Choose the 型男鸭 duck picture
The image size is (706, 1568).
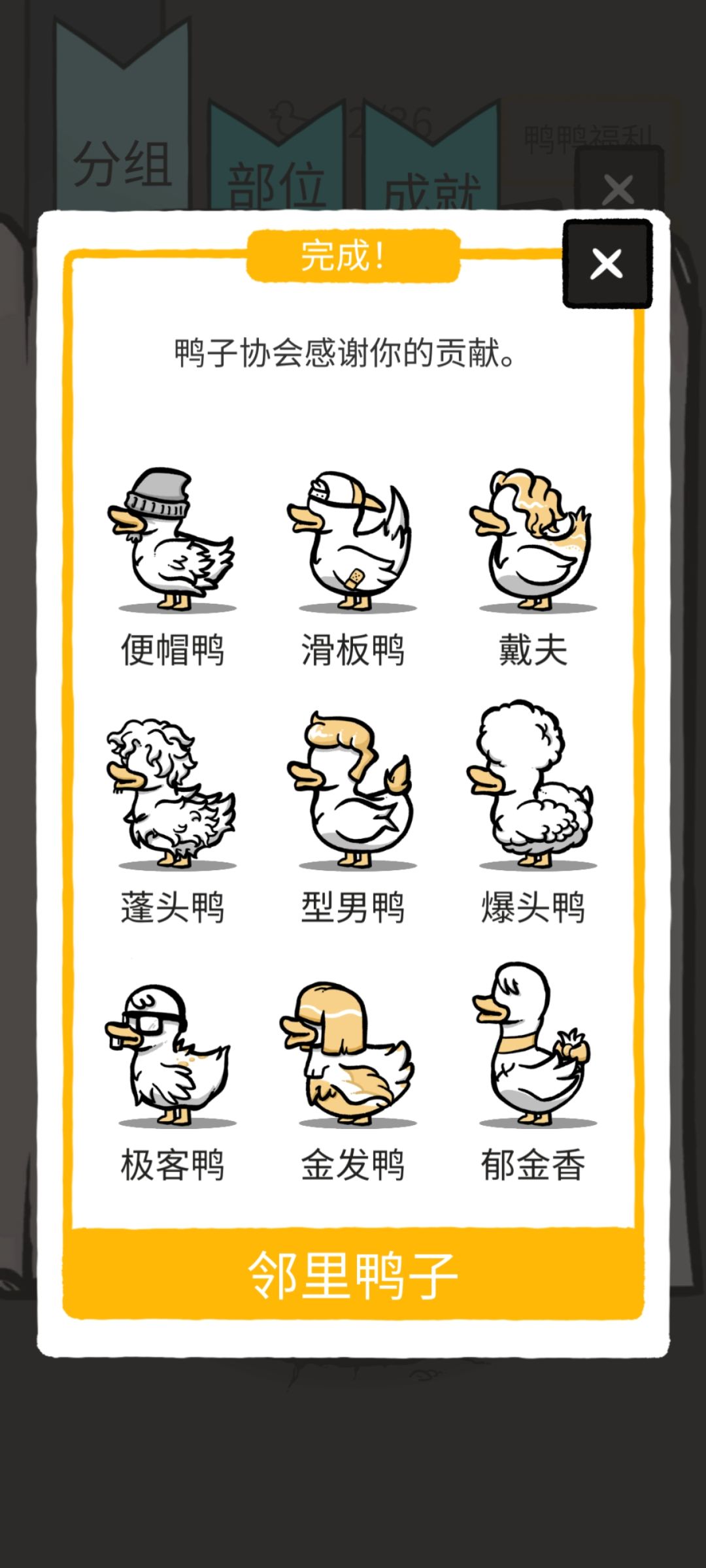point(353,797)
